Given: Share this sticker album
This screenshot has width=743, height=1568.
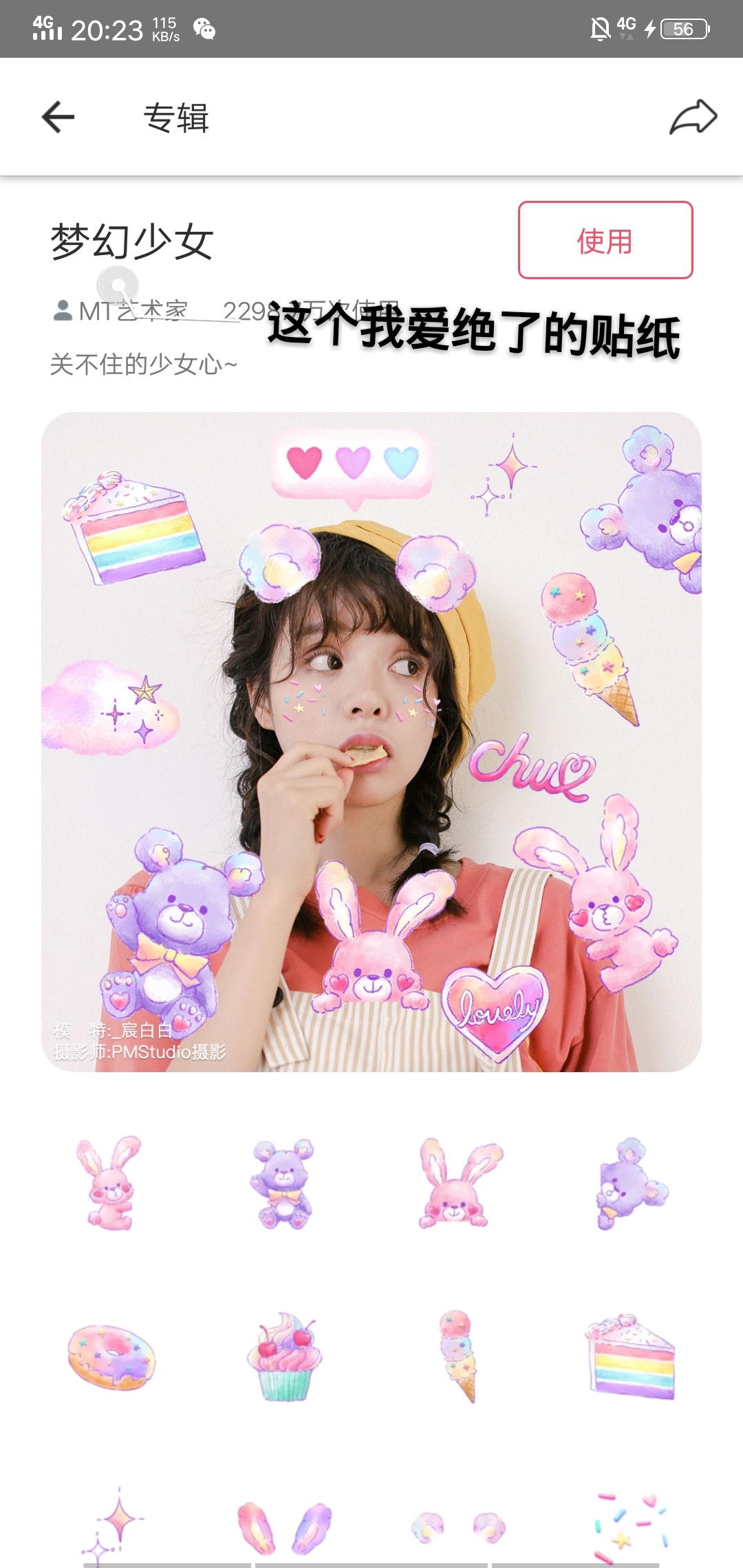Looking at the screenshot, I should (x=693, y=117).
